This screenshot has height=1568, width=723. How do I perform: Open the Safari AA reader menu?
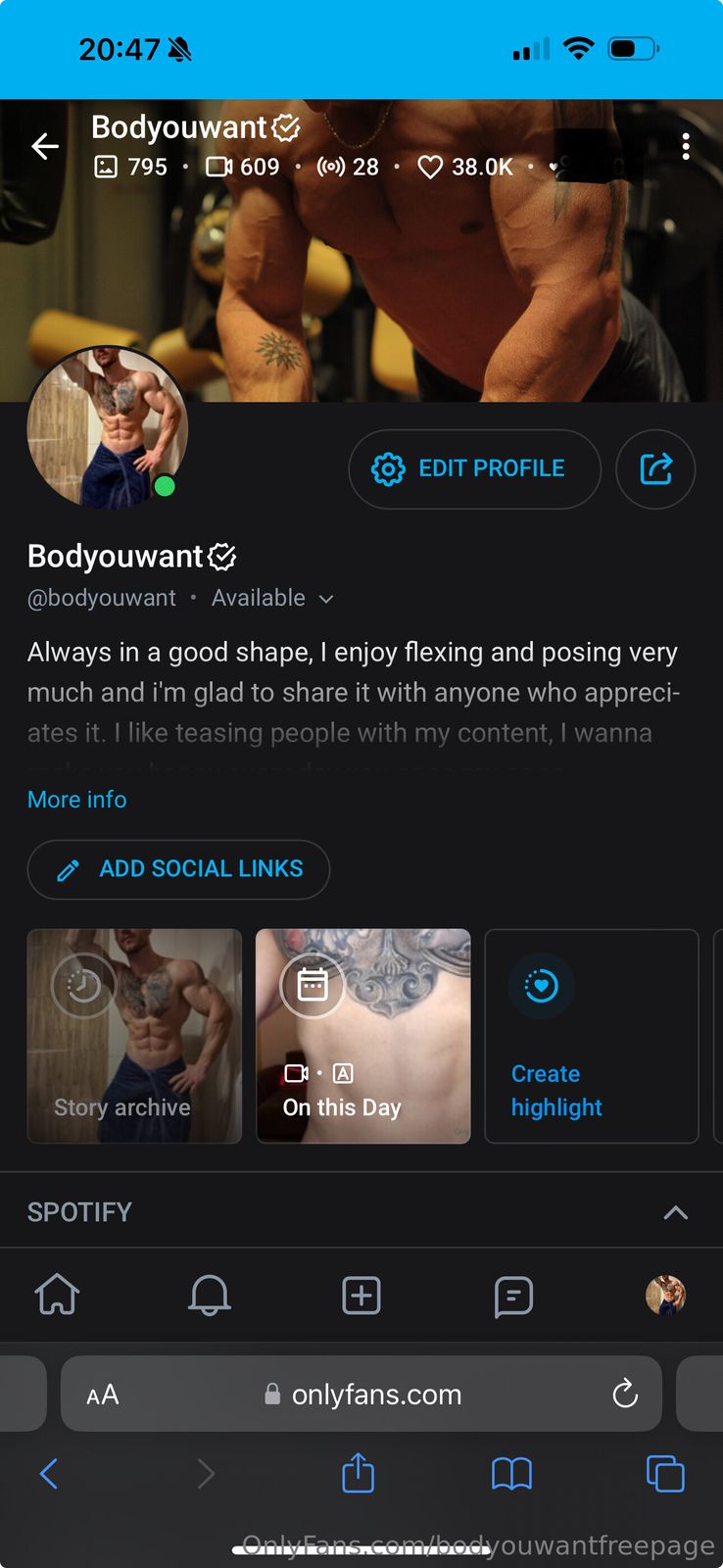tap(103, 1395)
